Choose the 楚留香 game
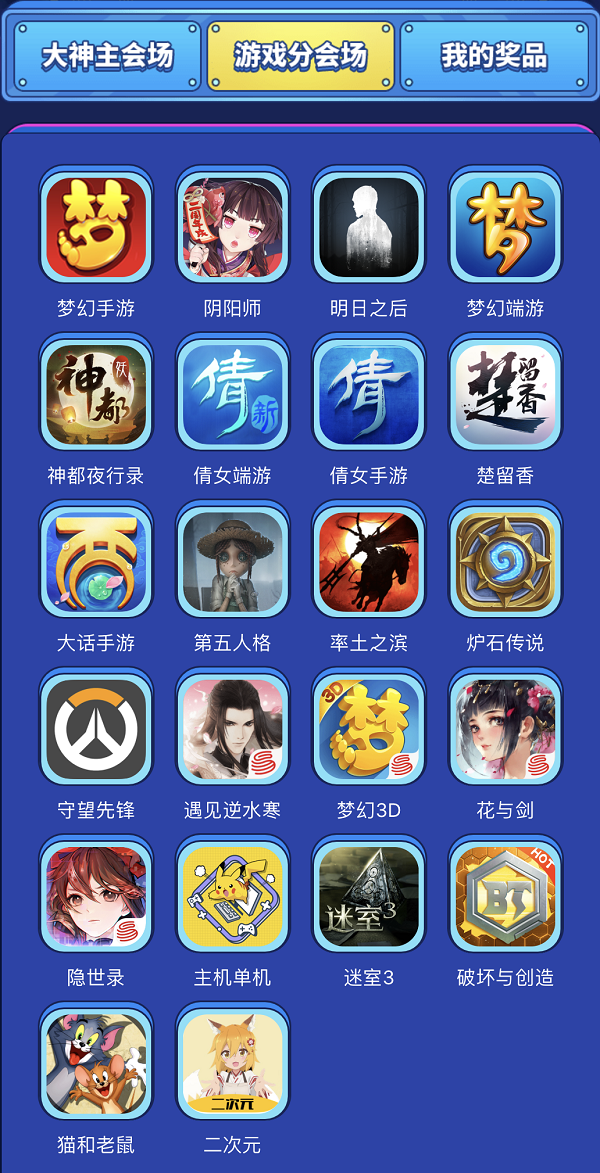Image resolution: width=600 pixels, height=1173 pixels. tap(505, 393)
